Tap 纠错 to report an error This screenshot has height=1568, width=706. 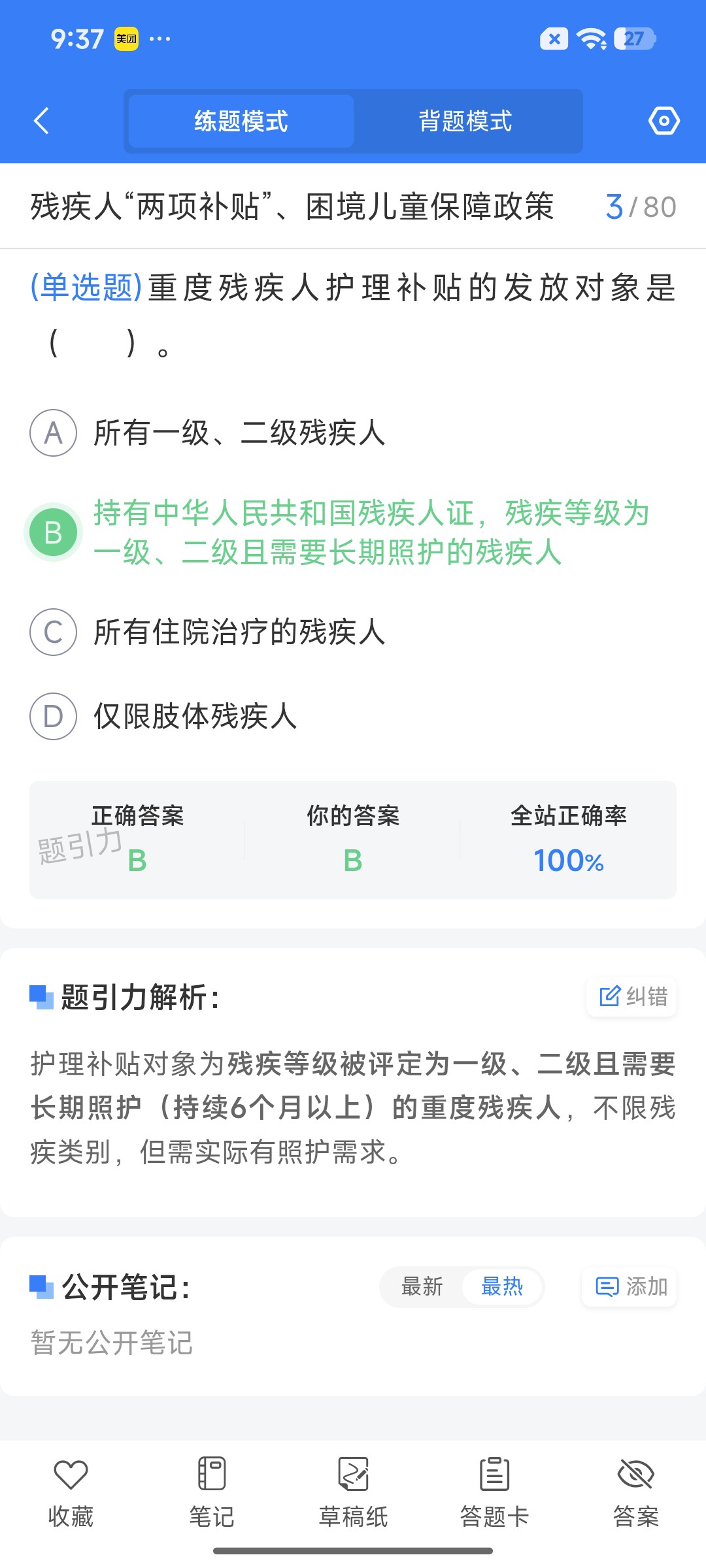coord(631,996)
